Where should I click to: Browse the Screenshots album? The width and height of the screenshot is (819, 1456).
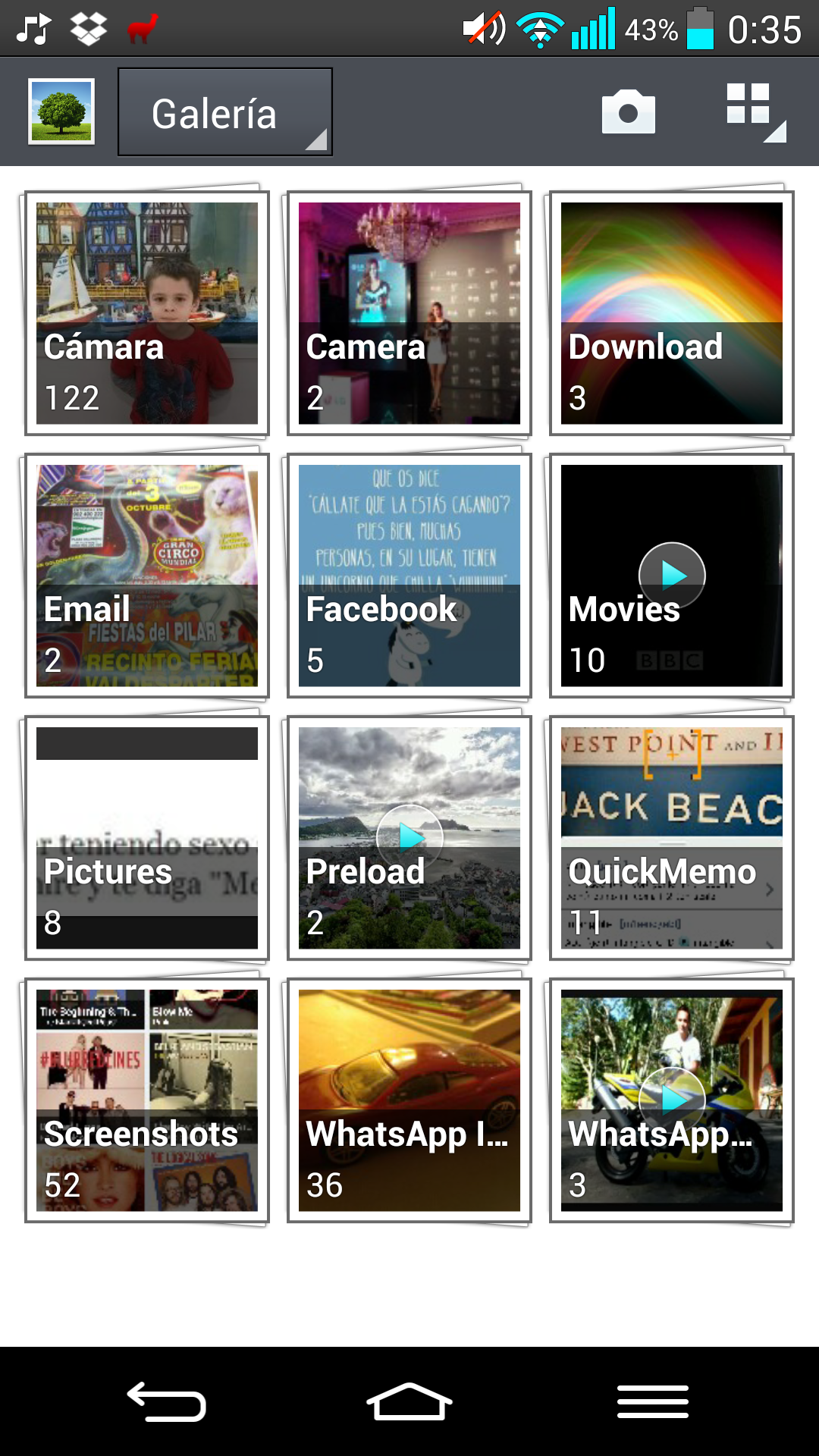(147, 1100)
